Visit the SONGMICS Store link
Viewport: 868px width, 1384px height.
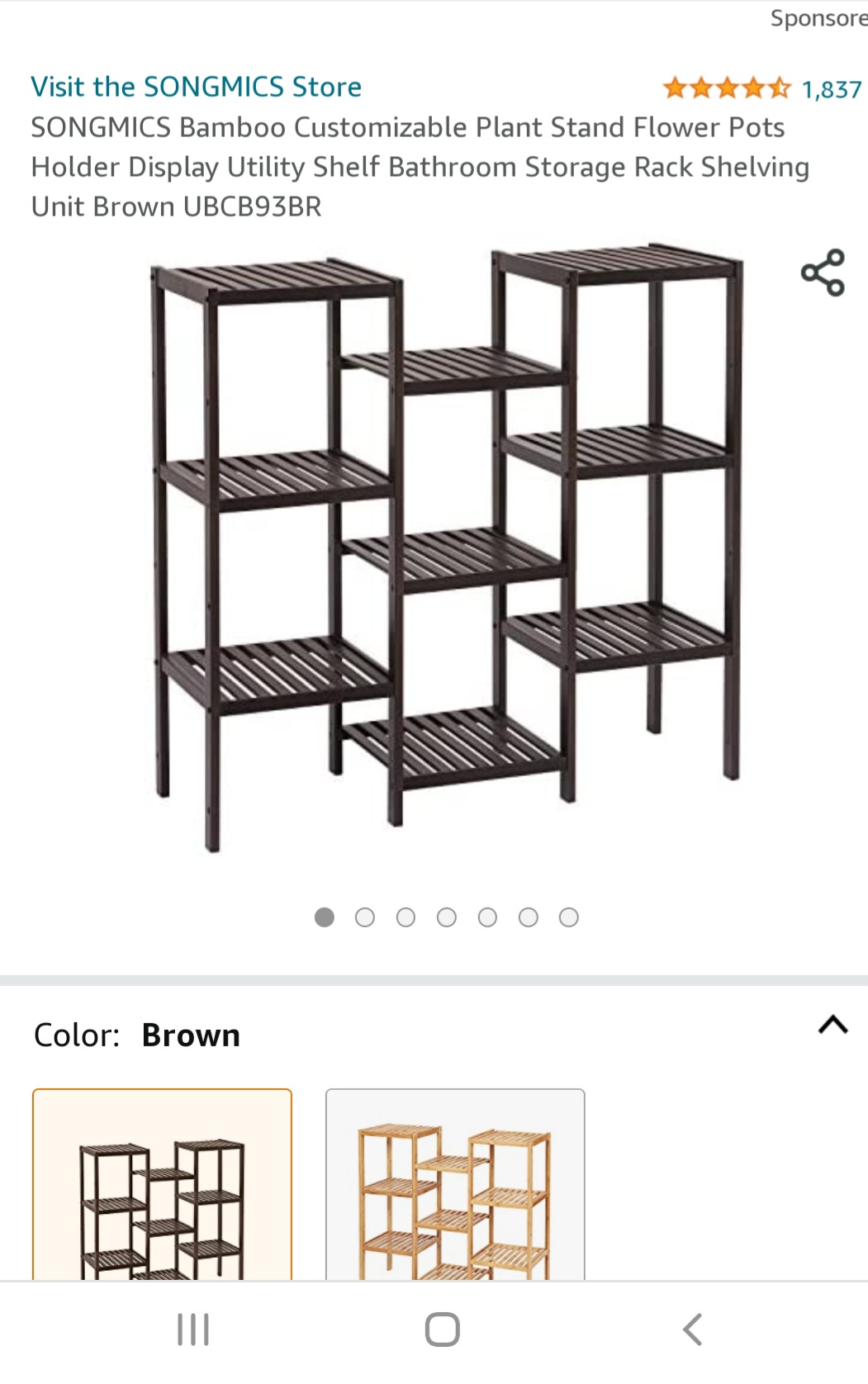tap(196, 87)
